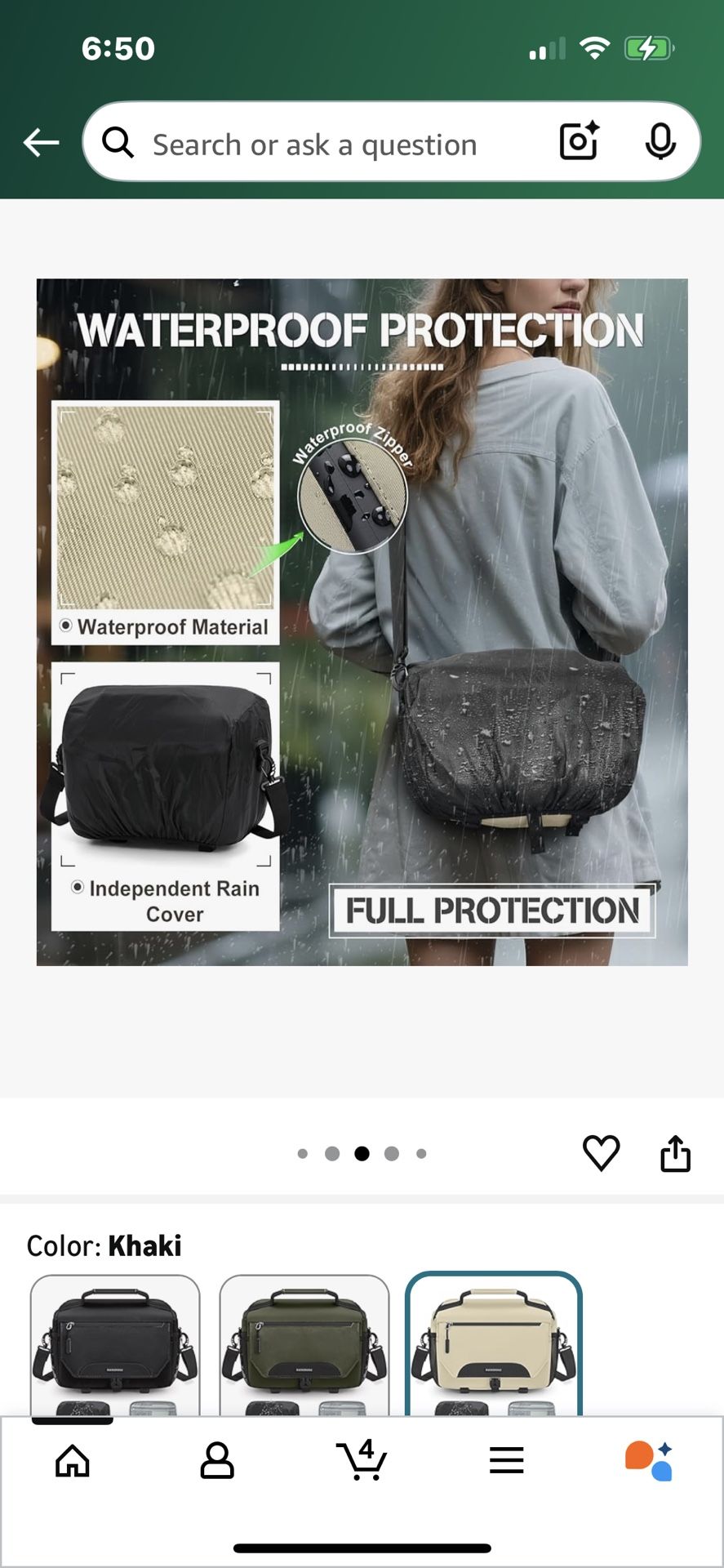This screenshot has width=724, height=1568.
Task: Open the Home screen icon
Action: [72, 1461]
